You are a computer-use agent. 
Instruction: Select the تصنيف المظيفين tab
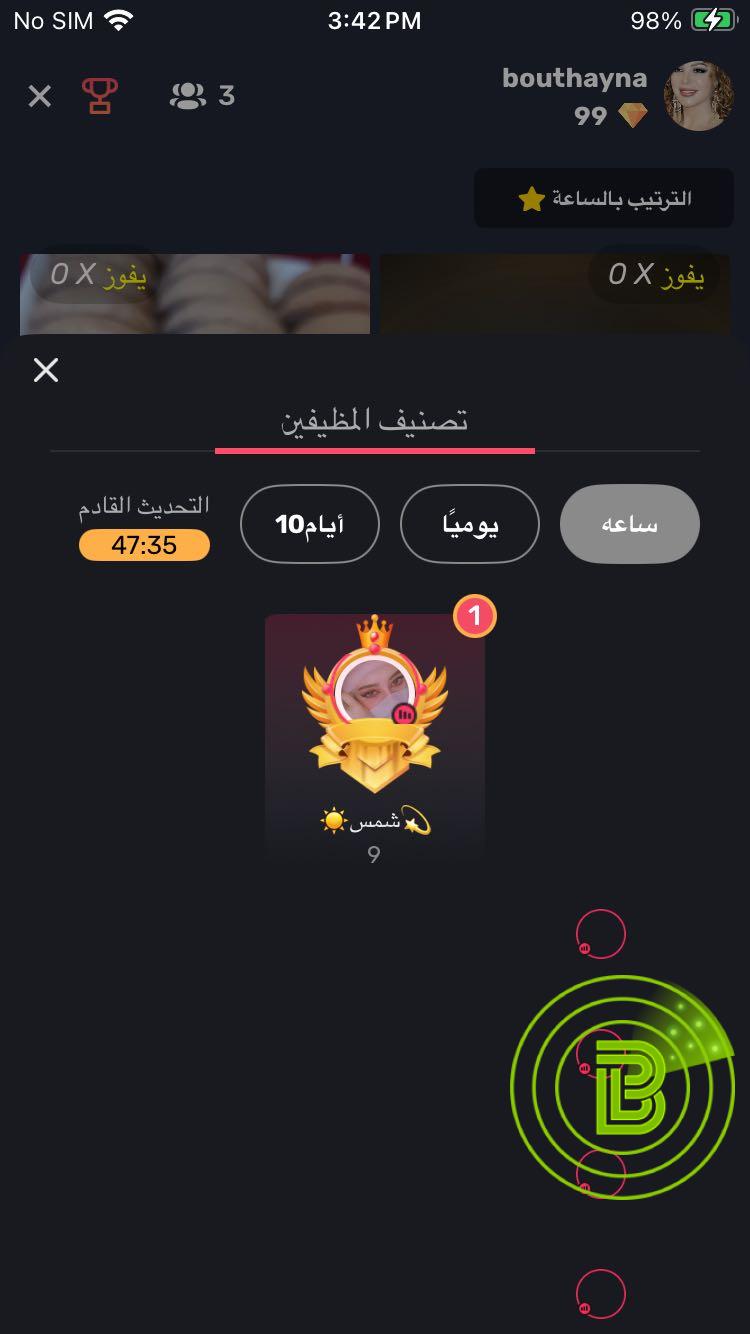click(x=375, y=420)
